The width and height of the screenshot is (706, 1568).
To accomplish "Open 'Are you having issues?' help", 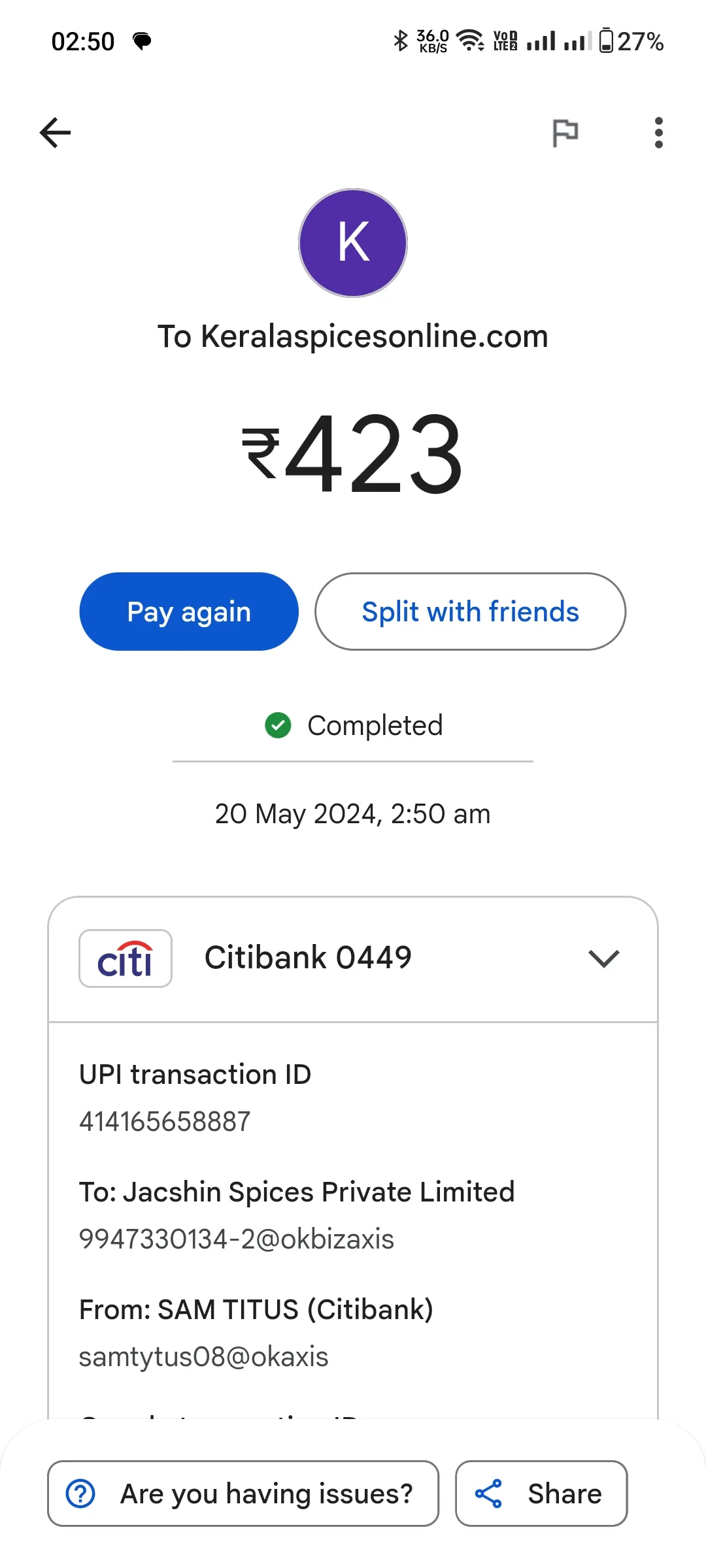I will [x=243, y=1494].
